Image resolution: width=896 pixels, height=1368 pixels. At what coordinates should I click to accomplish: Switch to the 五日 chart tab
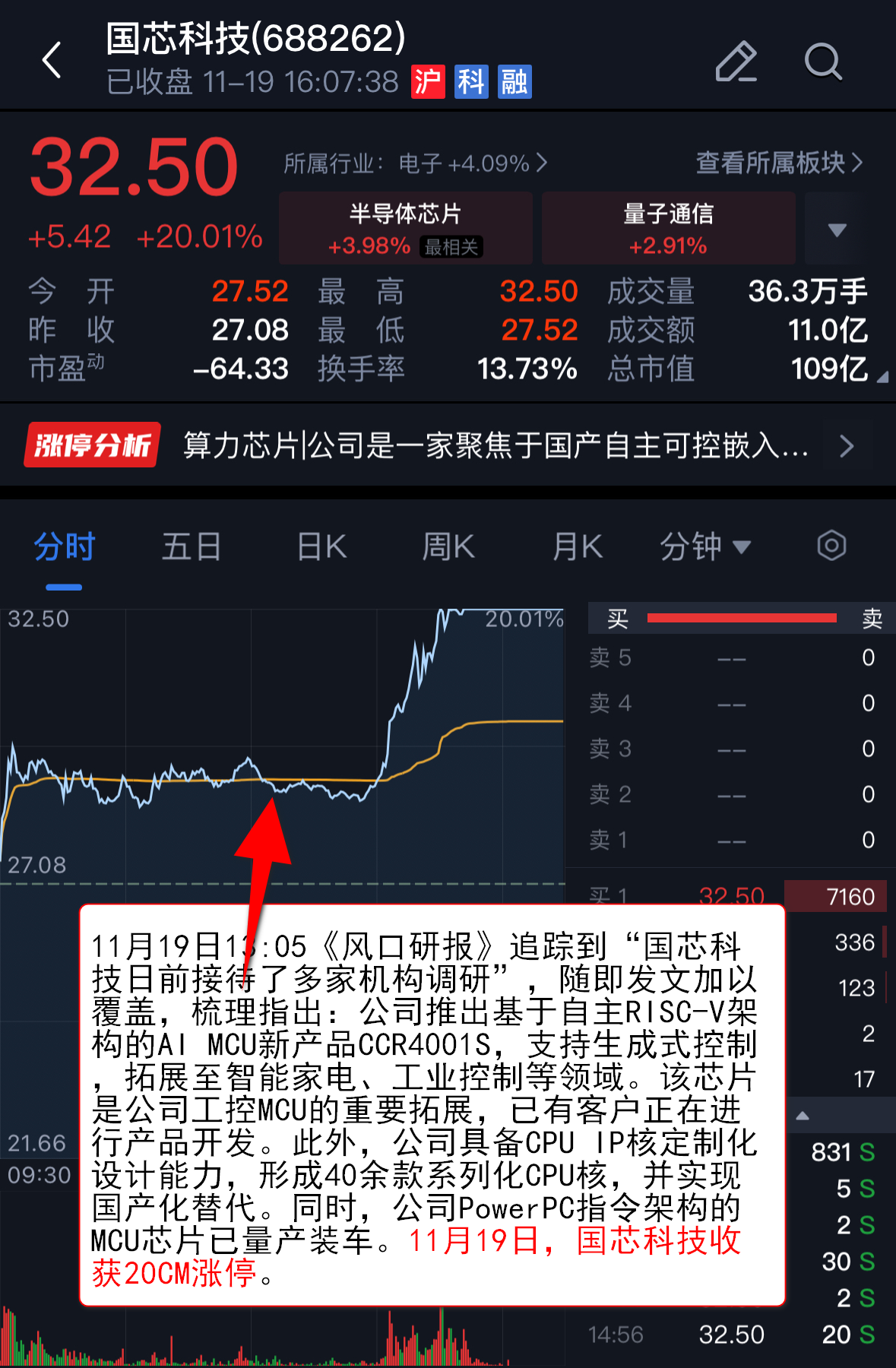(192, 547)
